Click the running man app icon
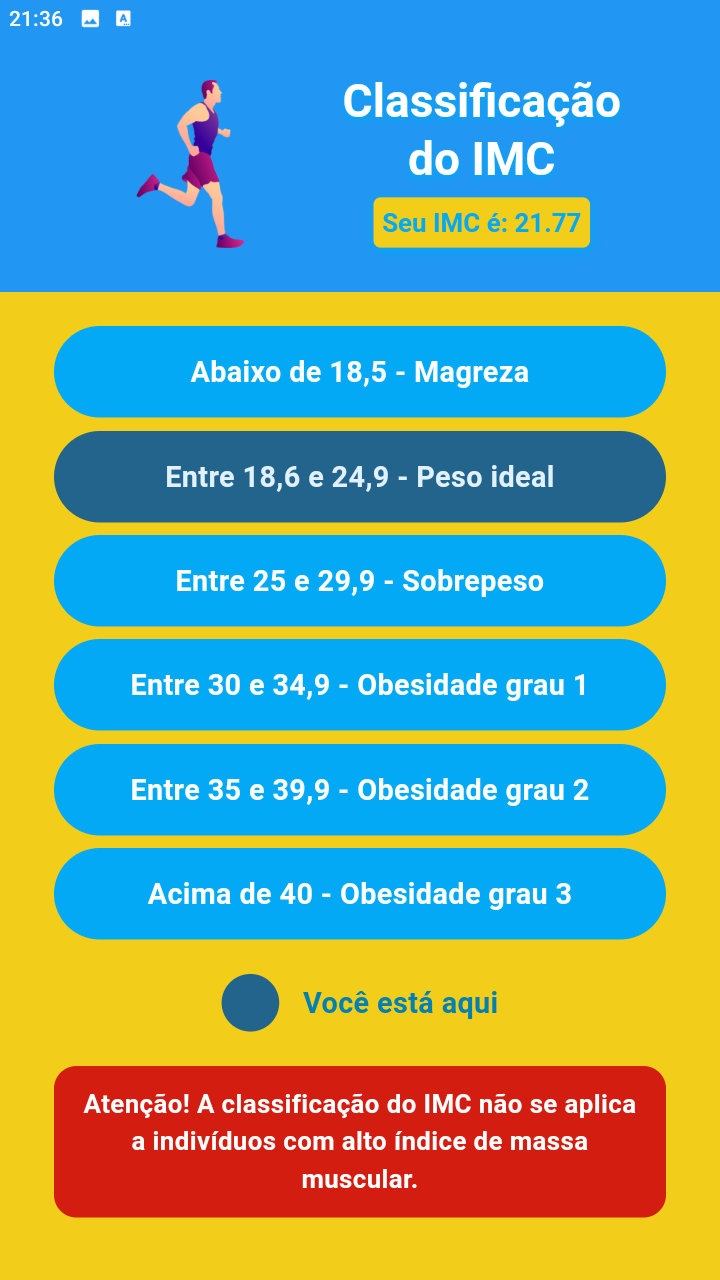 pos(190,160)
